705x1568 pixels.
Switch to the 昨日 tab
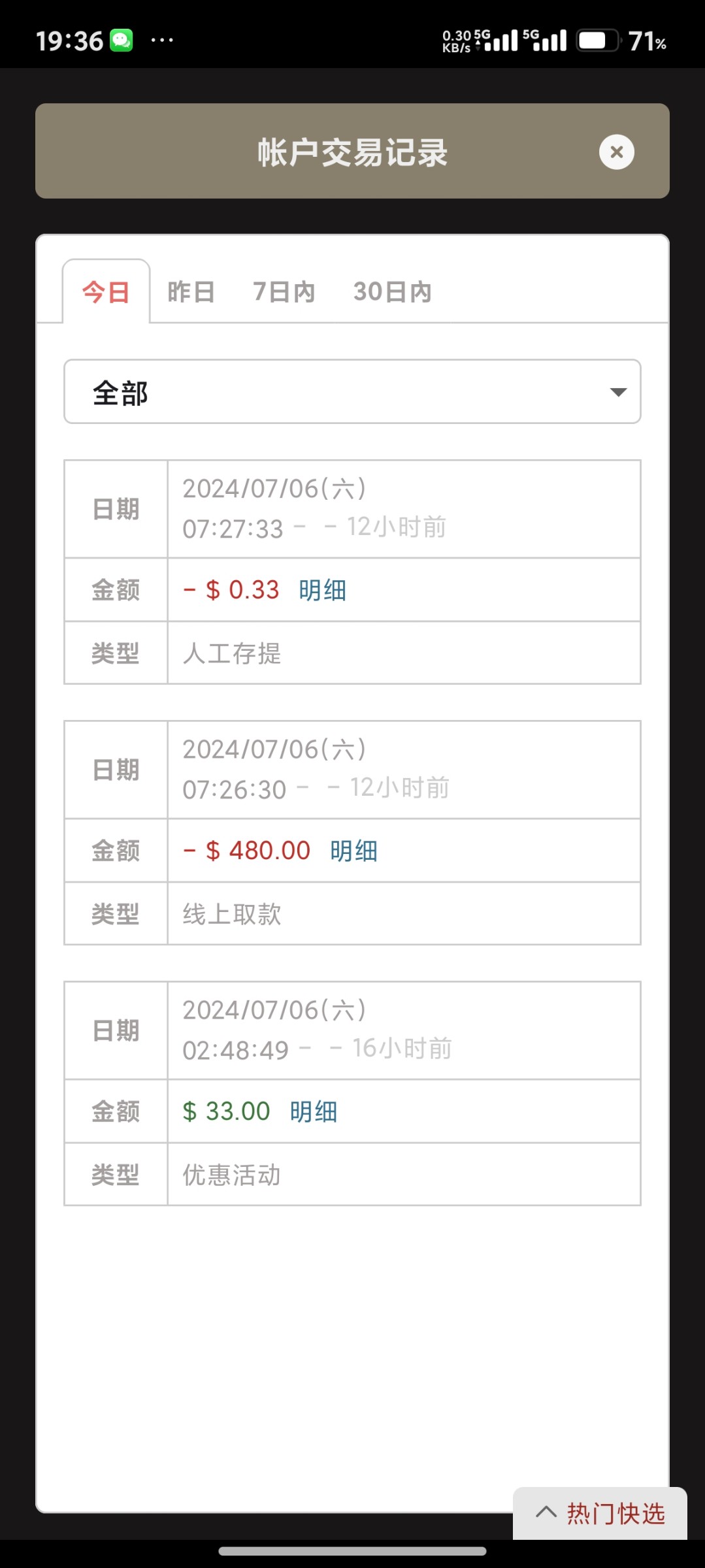pos(190,291)
